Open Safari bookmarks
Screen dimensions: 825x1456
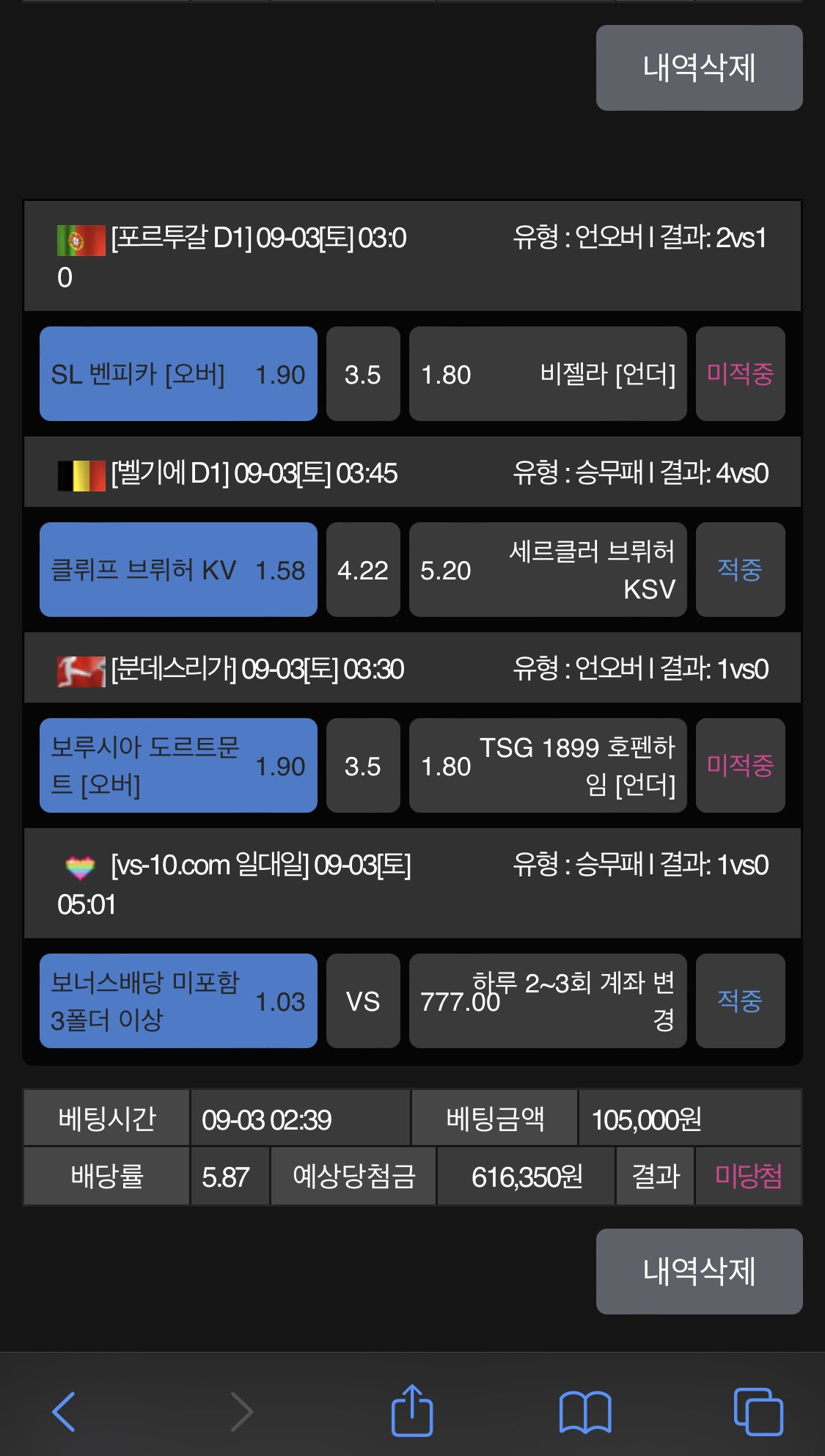[585, 1412]
